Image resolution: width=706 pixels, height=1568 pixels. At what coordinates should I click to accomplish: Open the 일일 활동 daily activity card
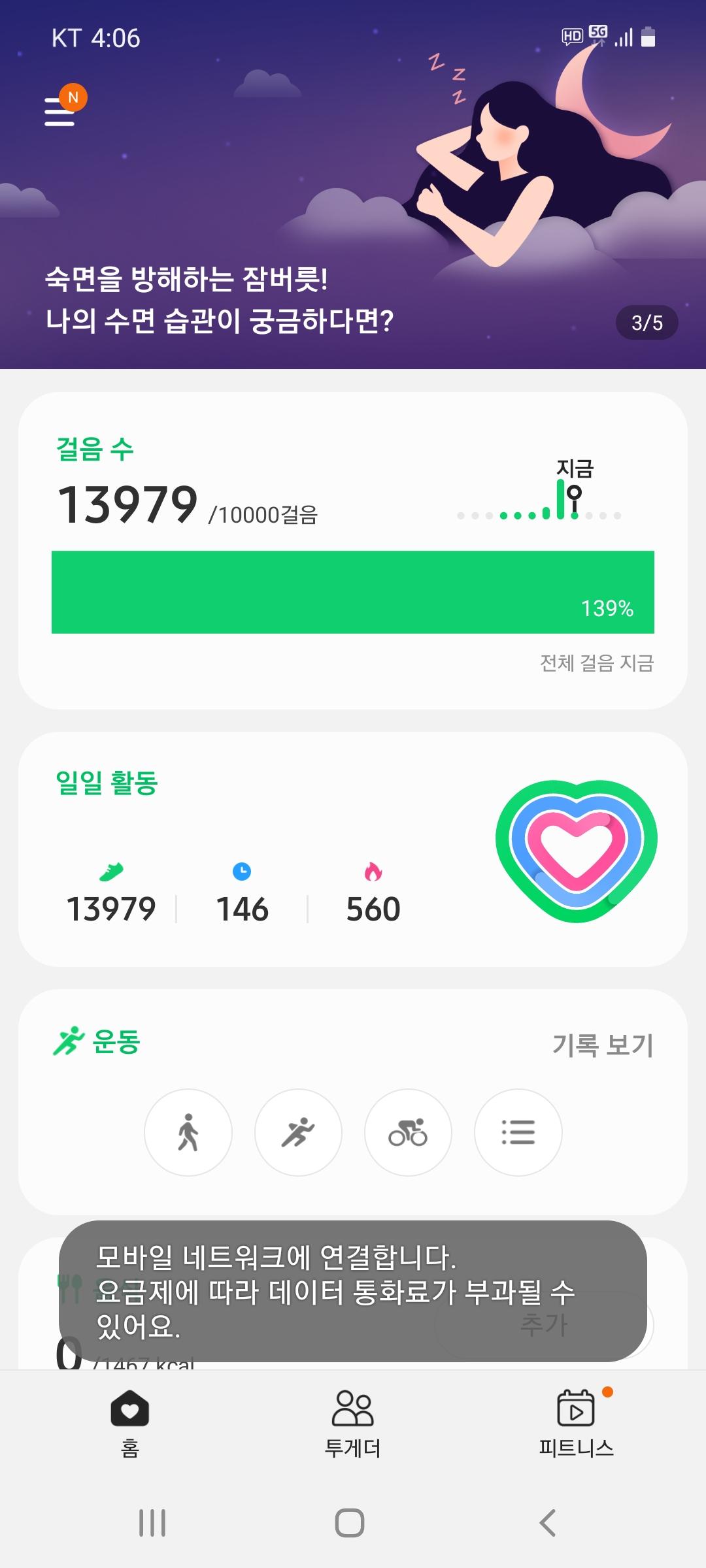tap(353, 848)
